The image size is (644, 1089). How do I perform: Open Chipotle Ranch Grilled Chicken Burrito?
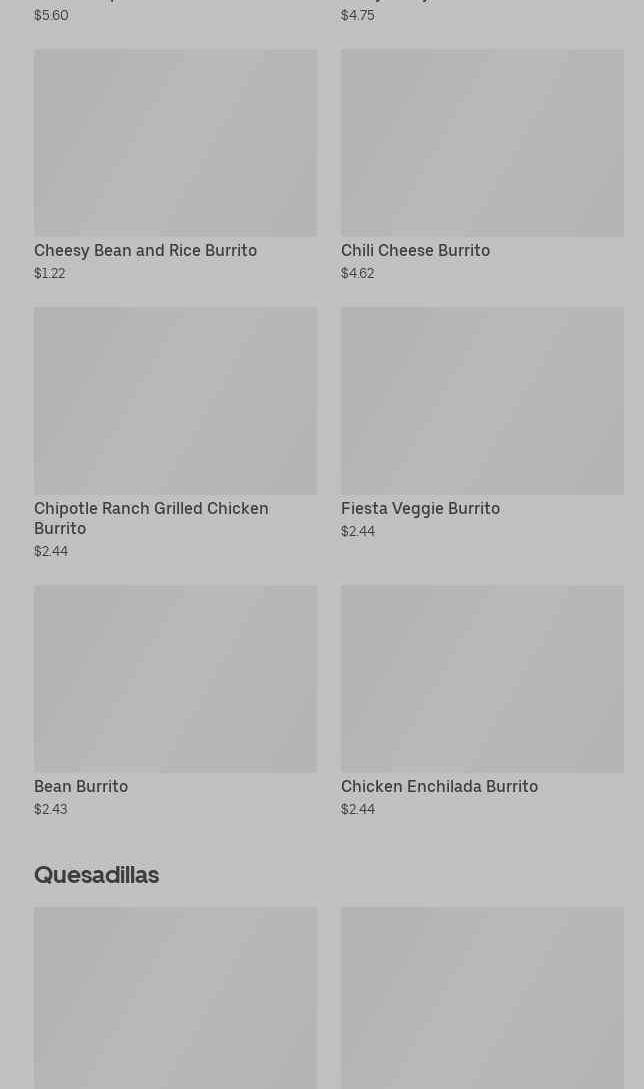(x=175, y=433)
